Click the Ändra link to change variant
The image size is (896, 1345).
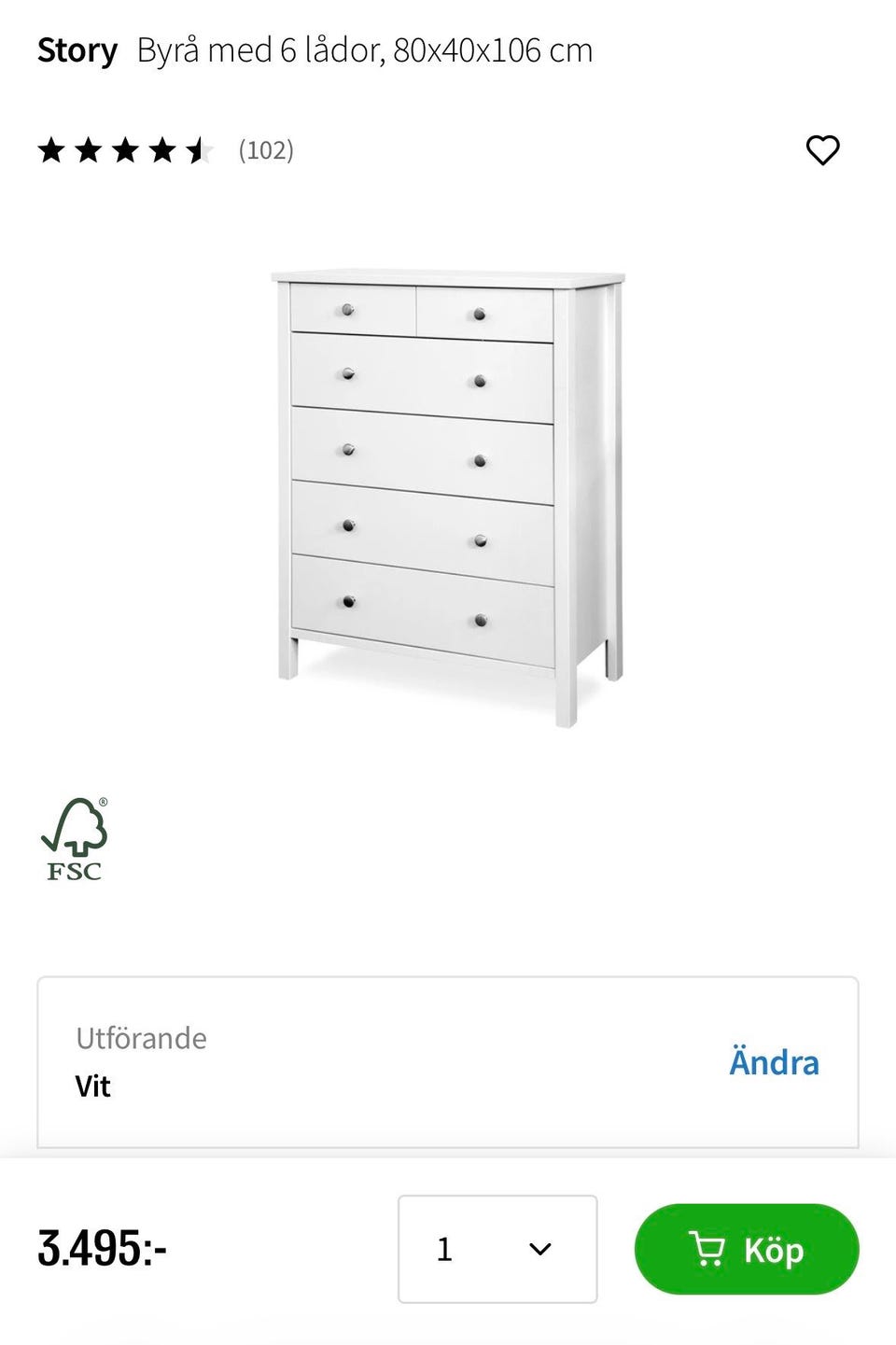(x=773, y=1062)
